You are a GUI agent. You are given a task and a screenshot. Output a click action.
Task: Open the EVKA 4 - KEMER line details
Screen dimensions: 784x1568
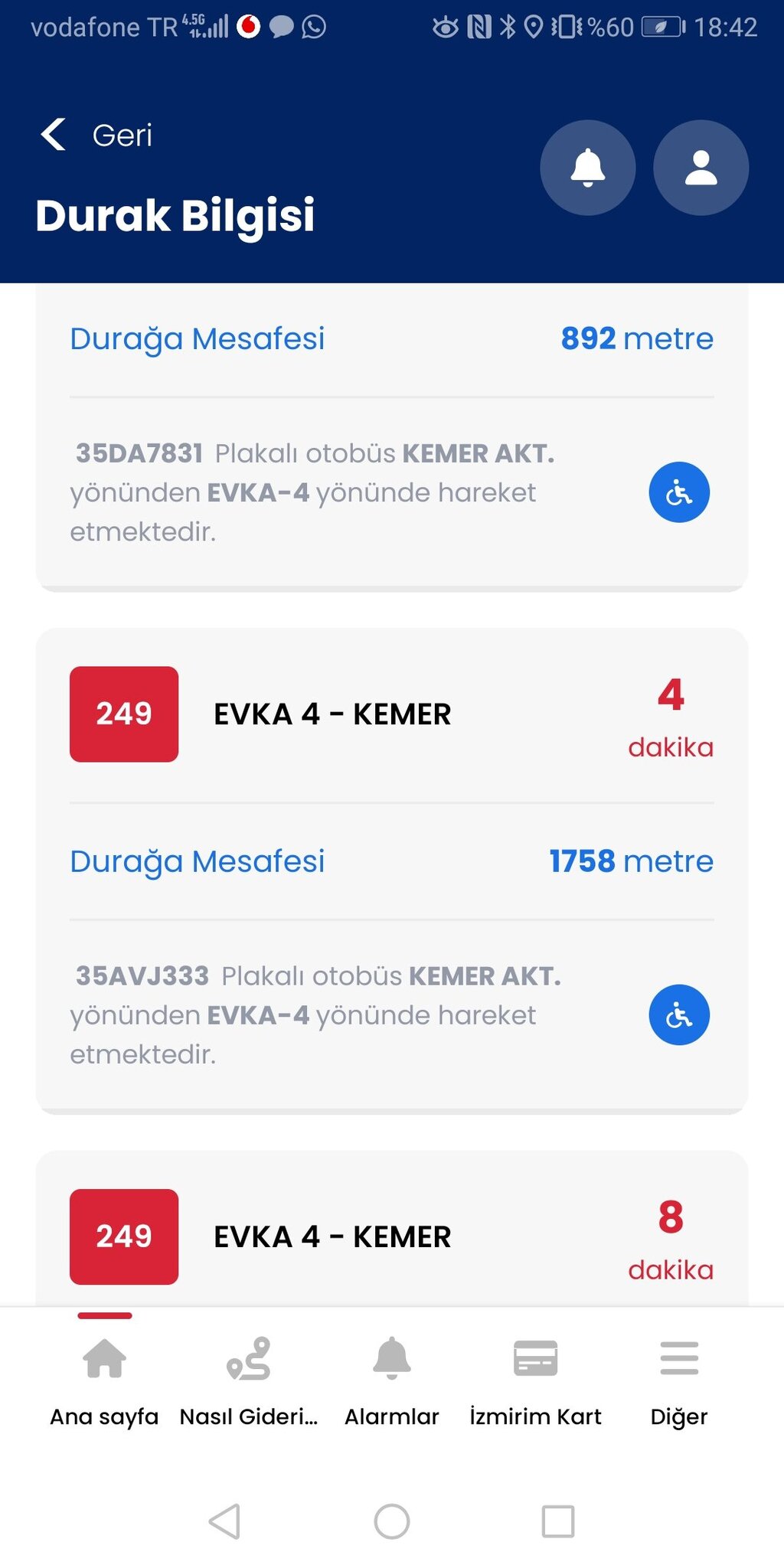point(332,714)
